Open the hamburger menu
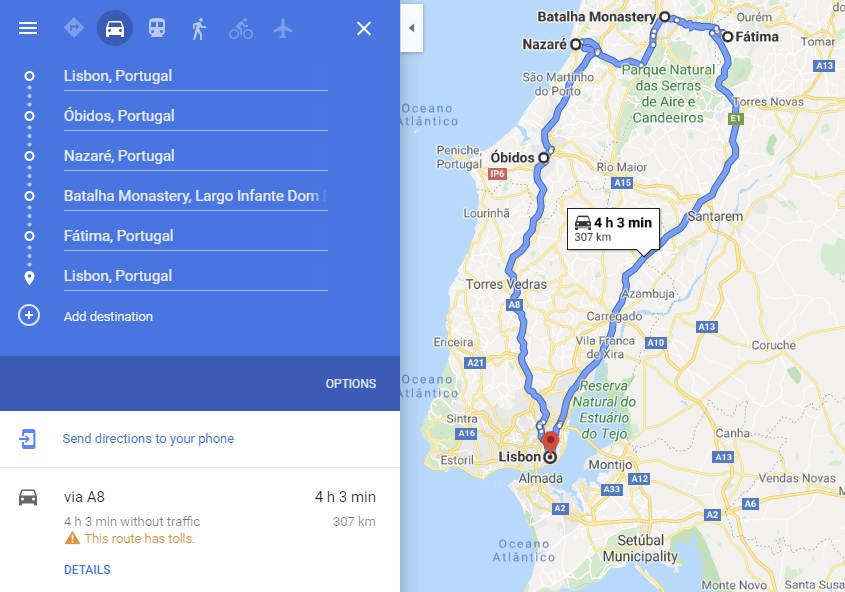Viewport: 845px width, 592px height. [28, 28]
